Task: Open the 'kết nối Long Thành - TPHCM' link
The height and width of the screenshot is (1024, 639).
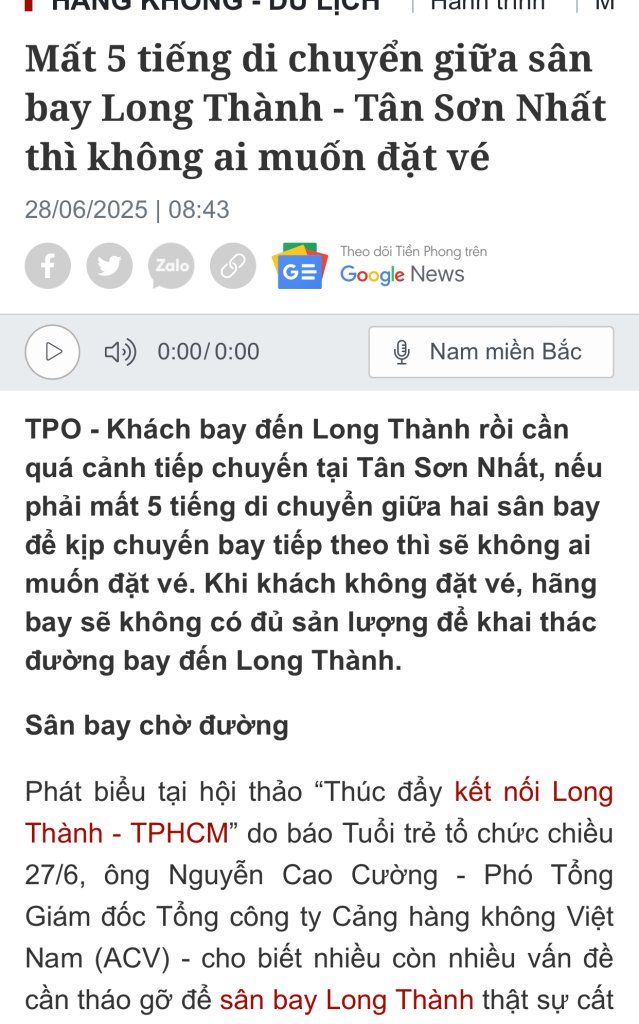Action: 532,792
